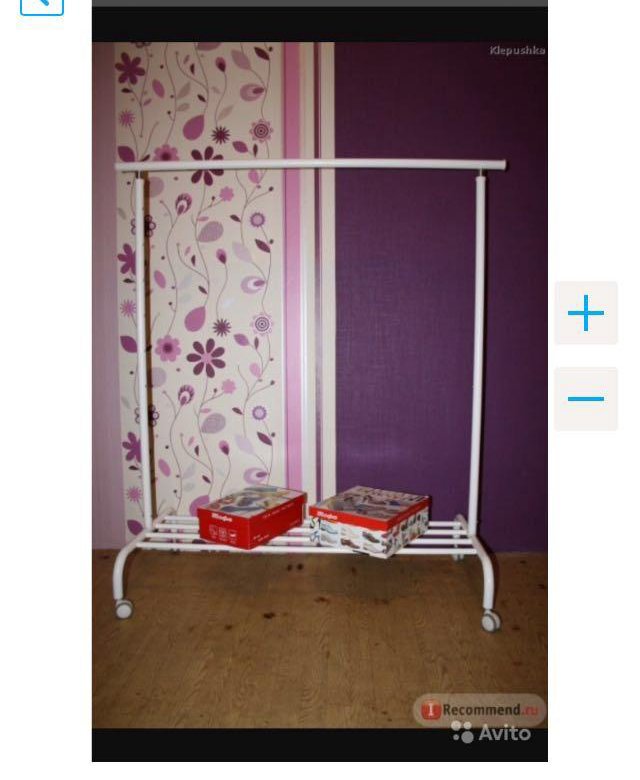Tap the partially visible search icon
Viewport: 640px width, 780px height.
42,5
